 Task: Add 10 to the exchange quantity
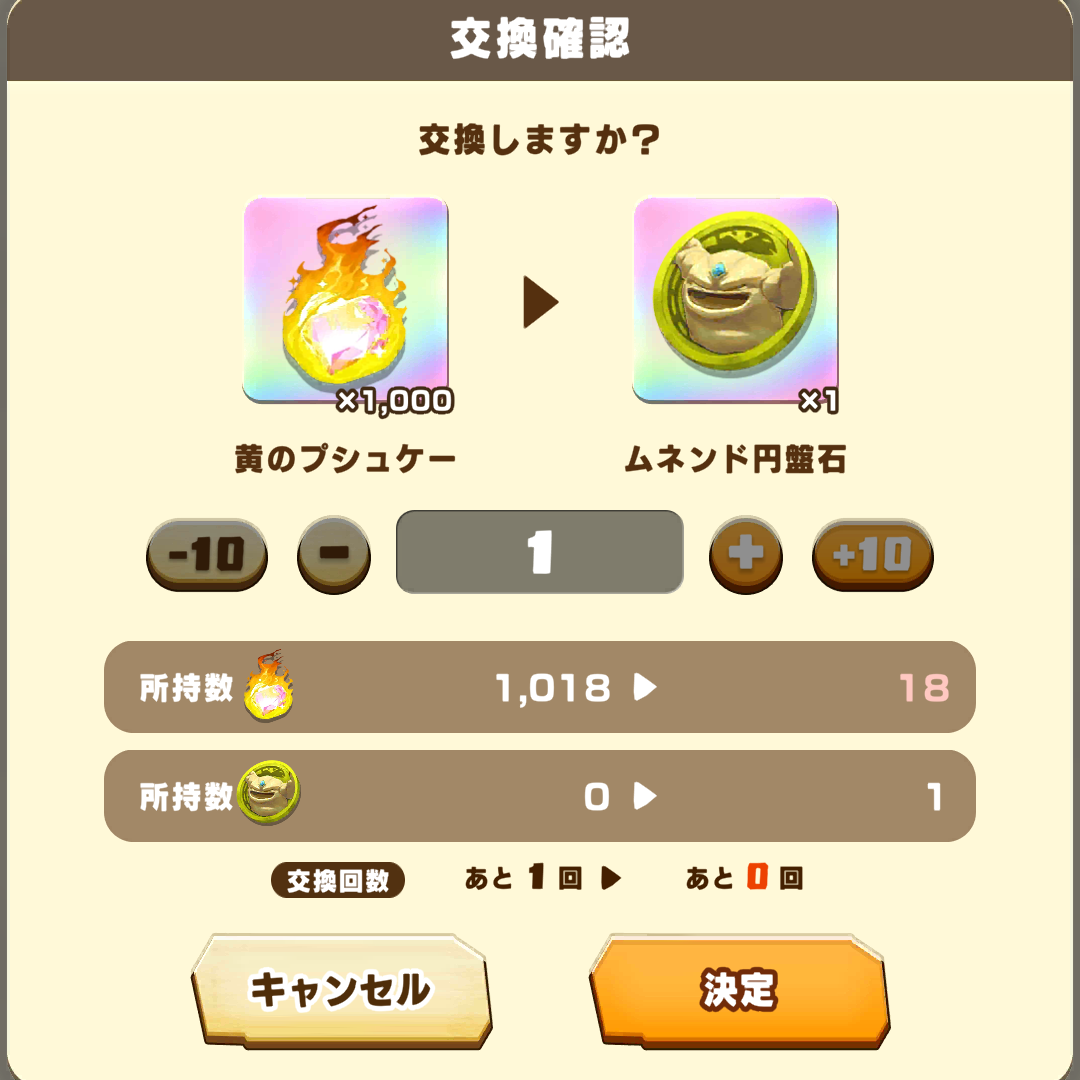pyautogui.click(x=873, y=554)
